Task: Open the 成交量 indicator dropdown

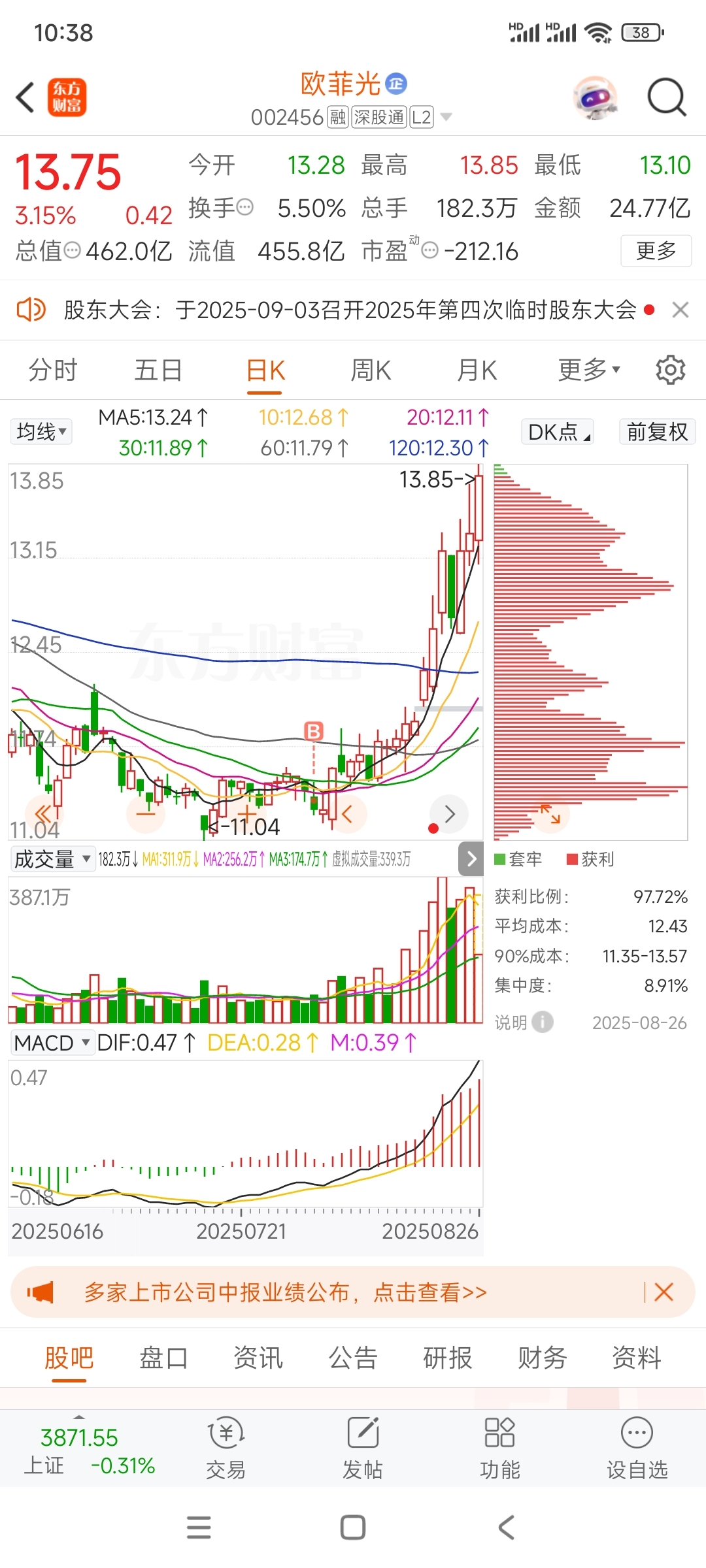Action: click(52, 859)
